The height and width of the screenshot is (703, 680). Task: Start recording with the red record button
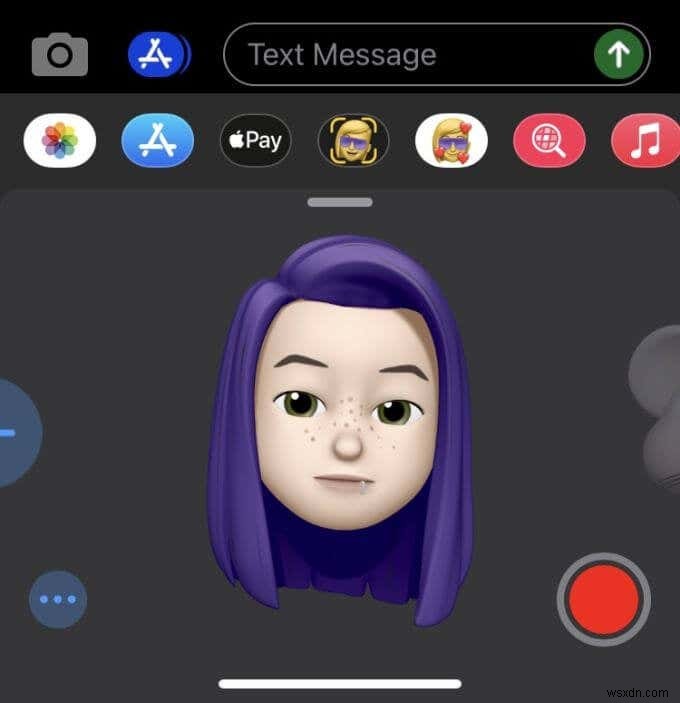(603, 599)
